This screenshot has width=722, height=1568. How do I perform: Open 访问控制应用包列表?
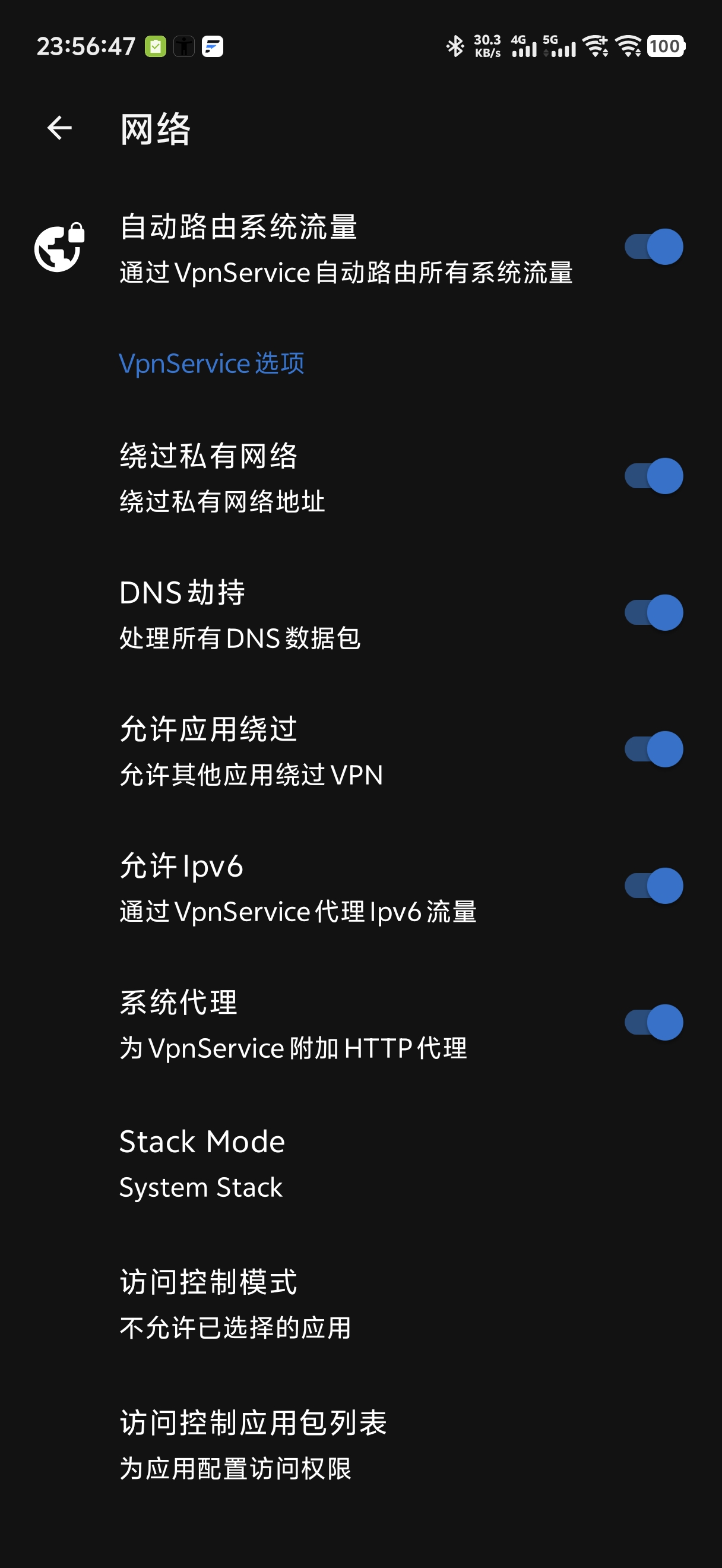pyautogui.click(x=360, y=1444)
